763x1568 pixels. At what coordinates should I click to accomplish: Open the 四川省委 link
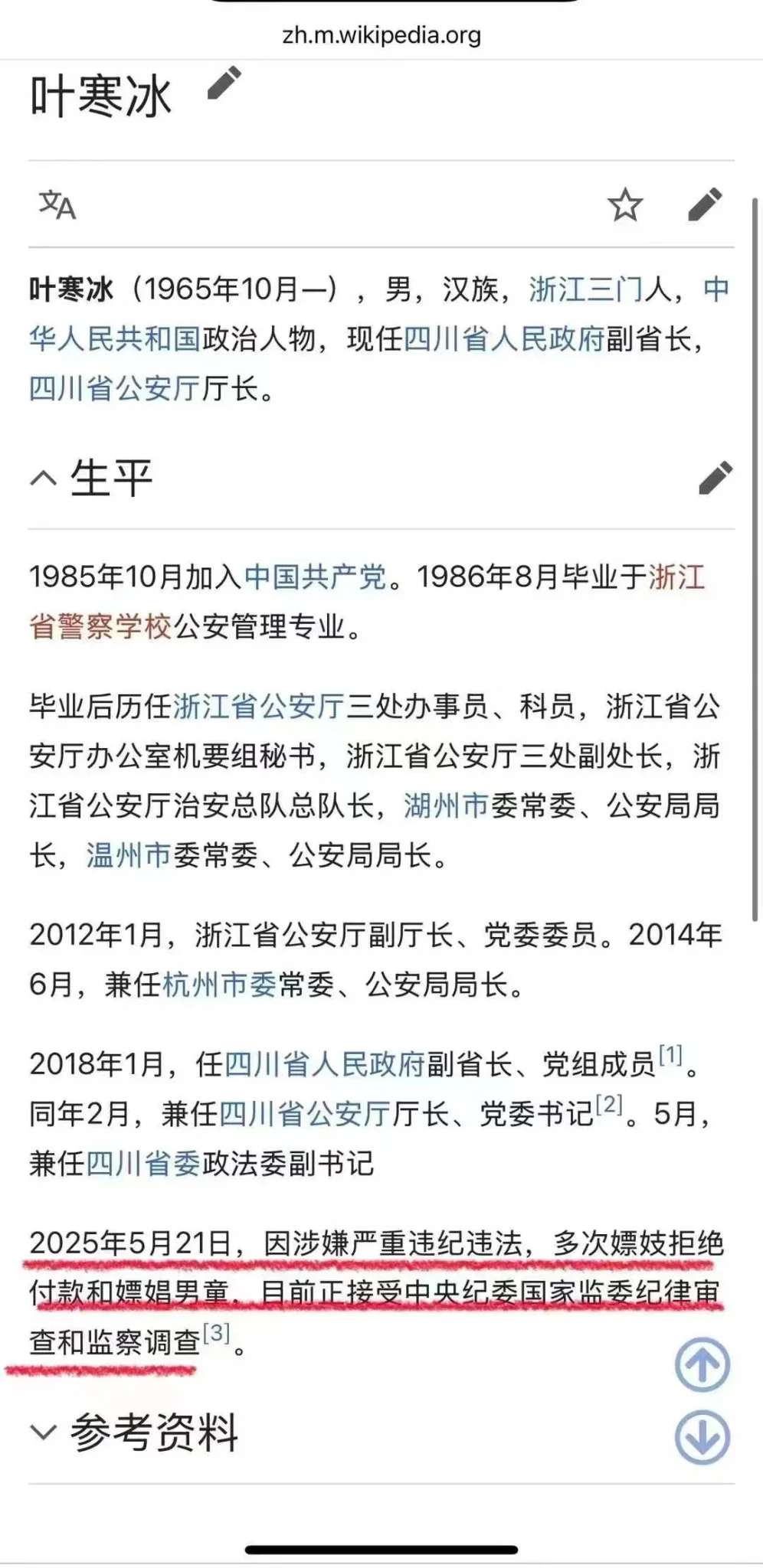coord(143,1164)
